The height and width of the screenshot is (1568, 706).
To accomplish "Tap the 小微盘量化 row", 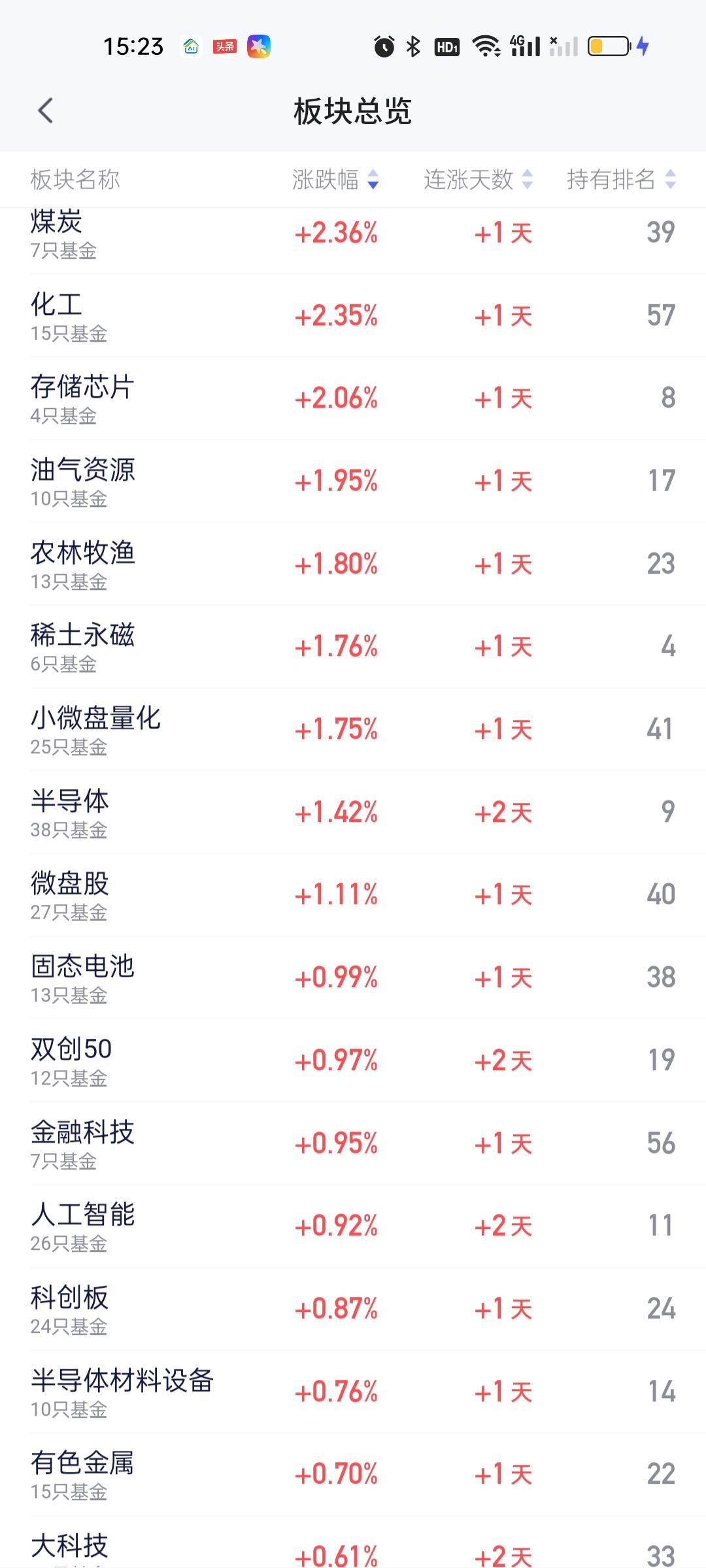I will (x=353, y=730).
